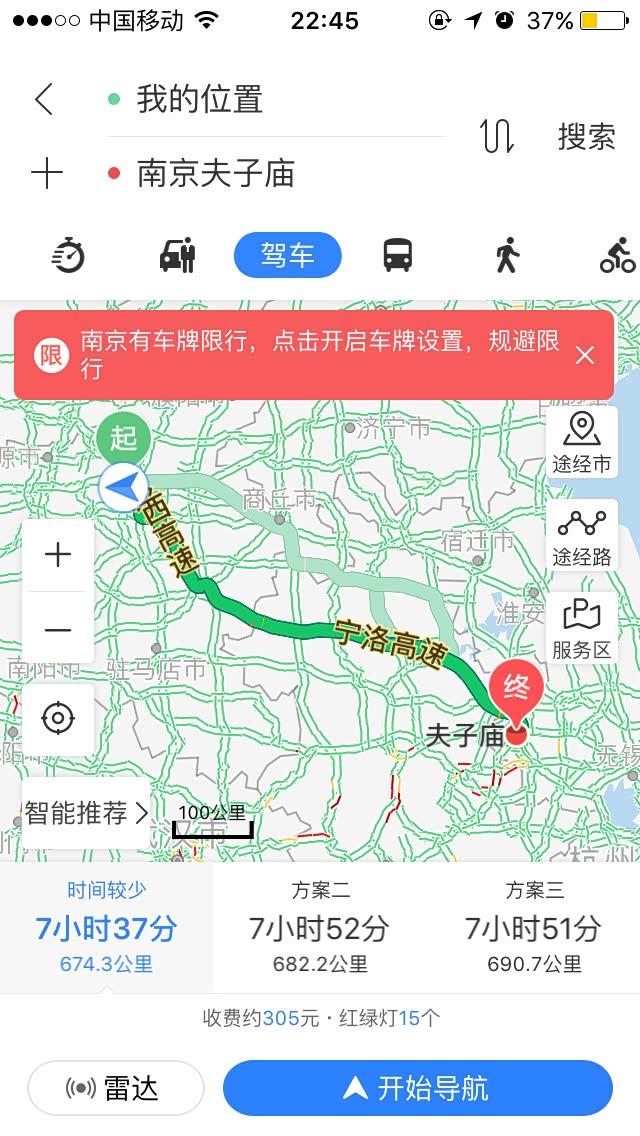Screen dimensions: 640x1136
Task: Go back using the top-left arrow
Action: 43,99
